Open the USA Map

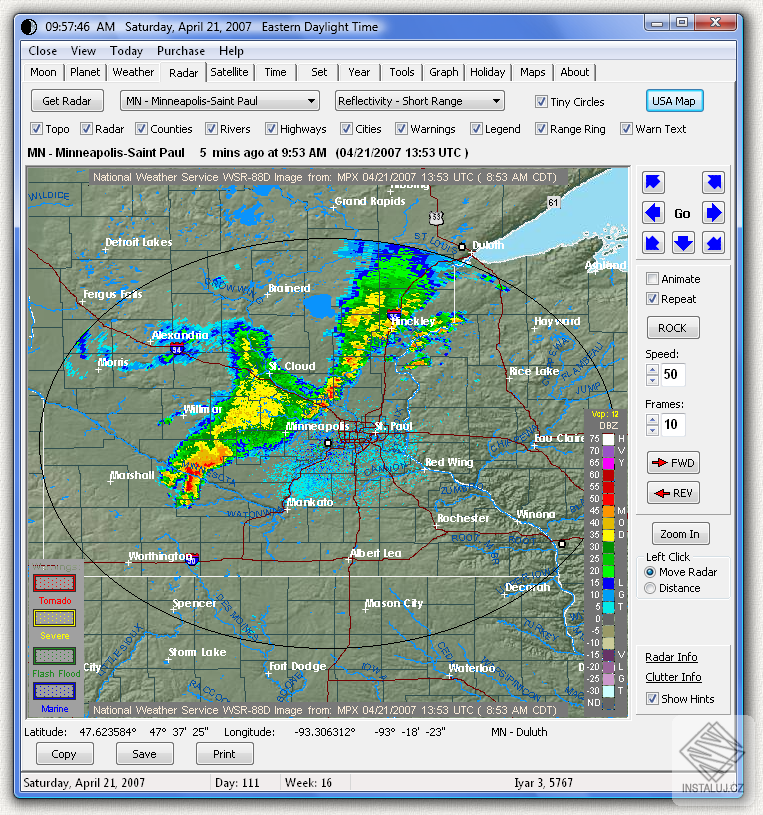pyautogui.click(x=673, y=101)
